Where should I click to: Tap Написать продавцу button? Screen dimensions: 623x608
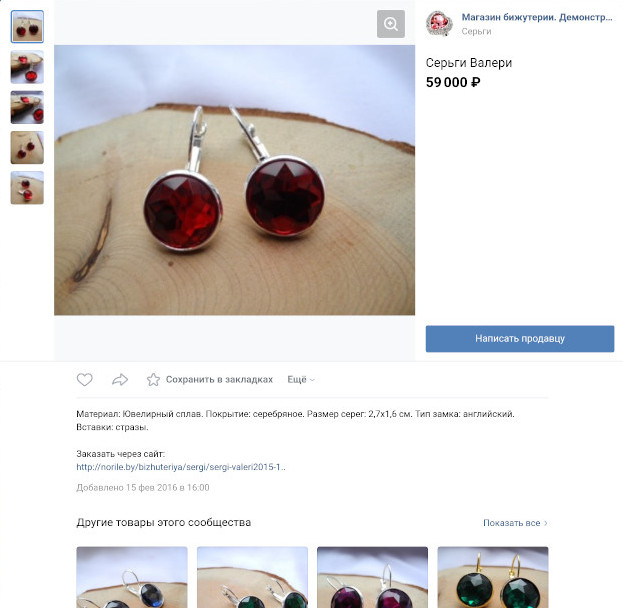519,338
